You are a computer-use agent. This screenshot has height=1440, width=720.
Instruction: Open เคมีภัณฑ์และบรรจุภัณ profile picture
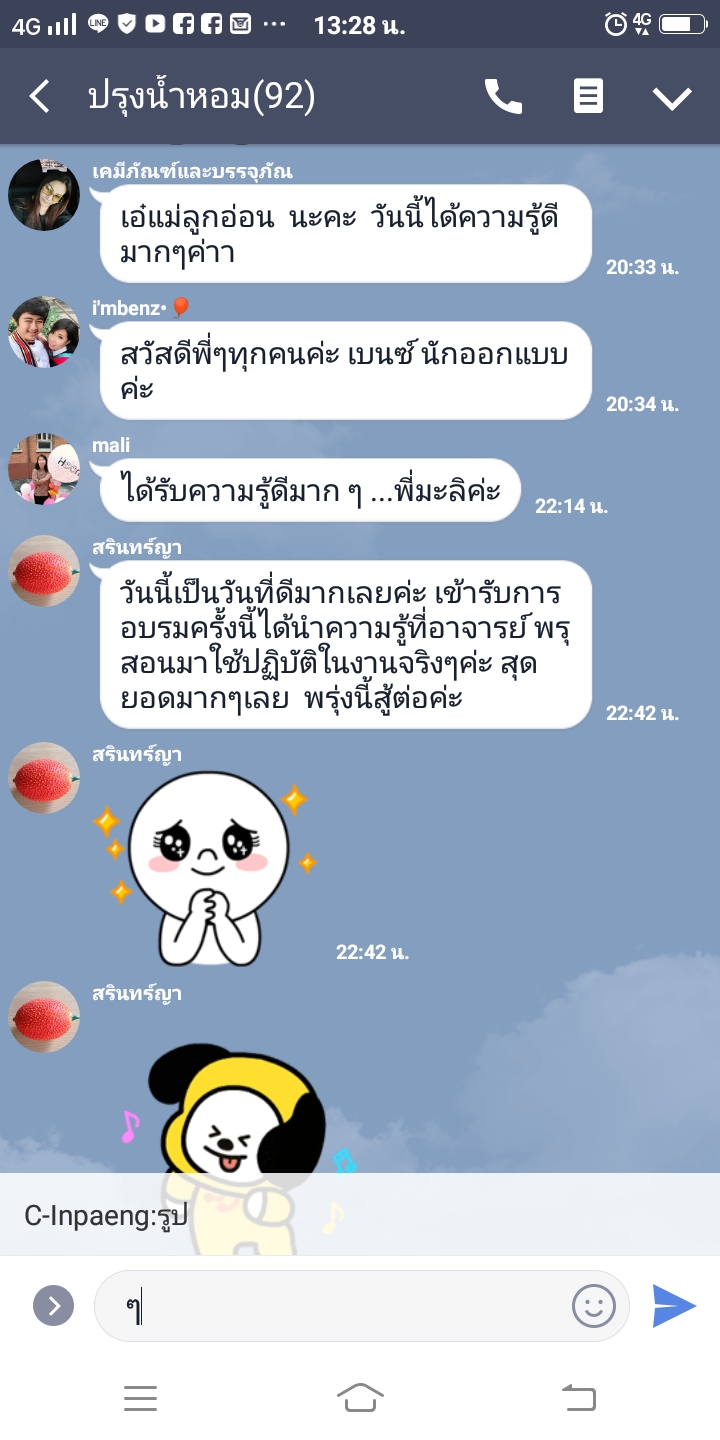pyautogui.click(x=44, y=195)
